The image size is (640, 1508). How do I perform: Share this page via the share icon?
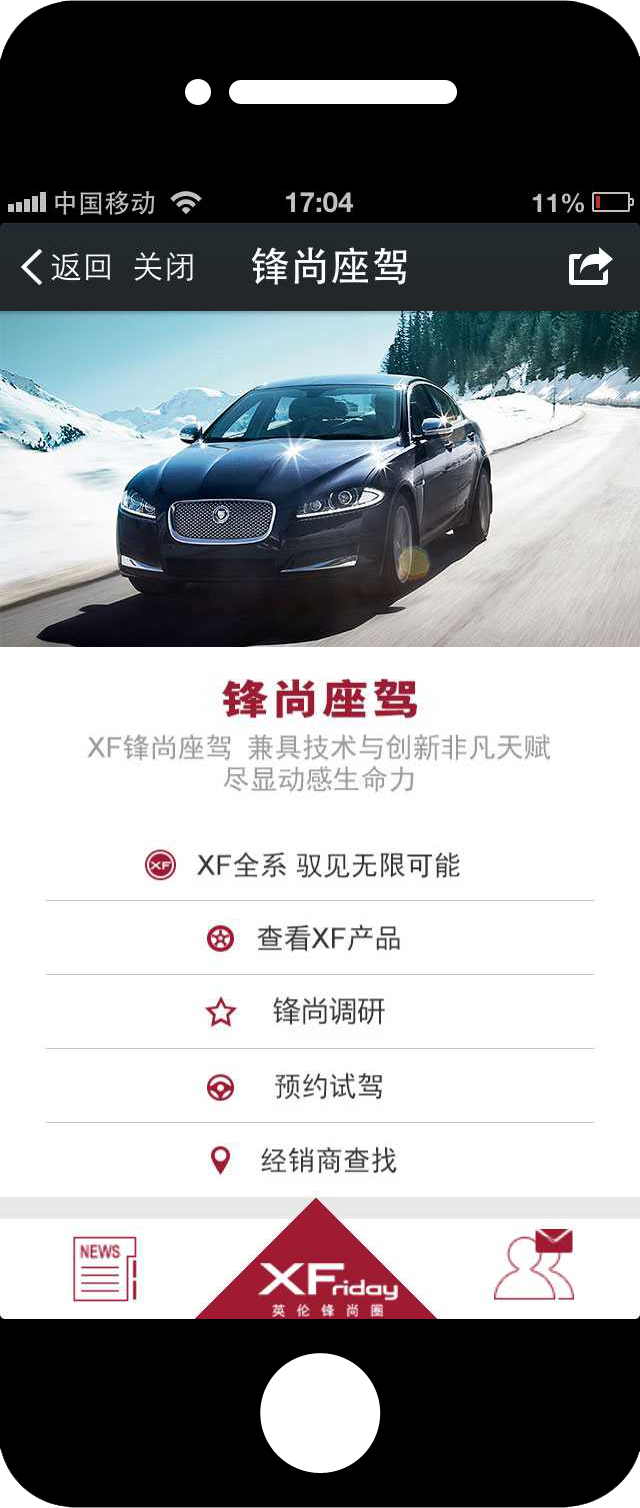coord(589,267)
